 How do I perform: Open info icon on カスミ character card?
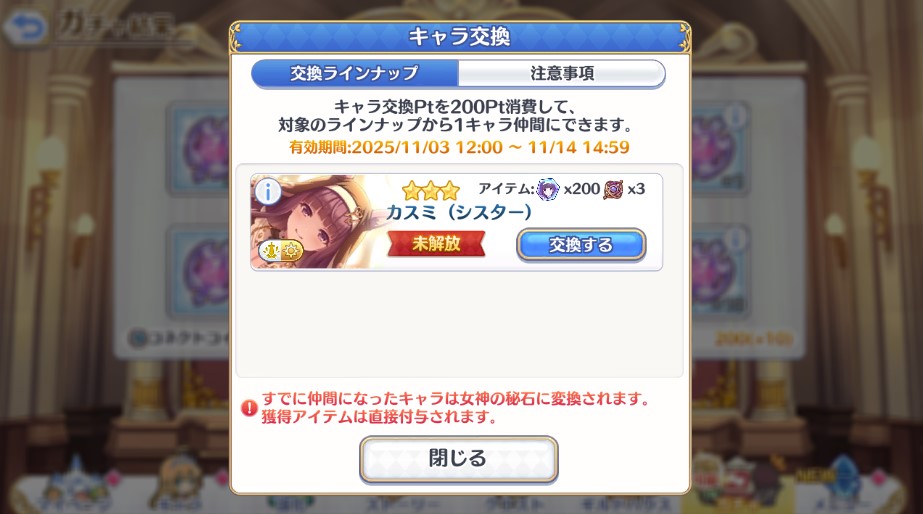268,192
